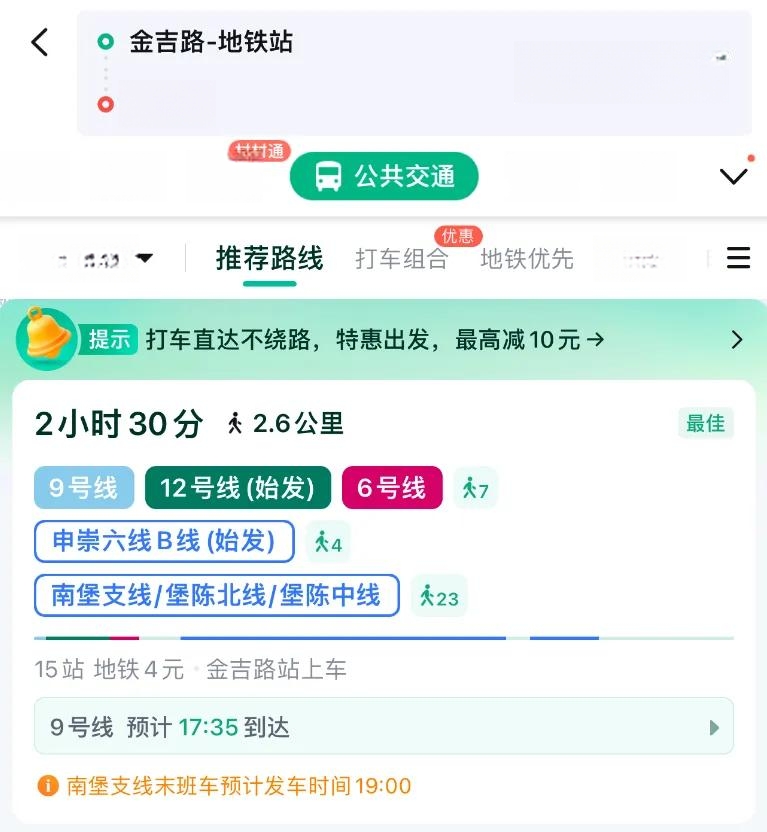The height and width of the screenshot is (832, 767).
Task: Switch to the 打车组合 tab
Action: tap(401, 259)
